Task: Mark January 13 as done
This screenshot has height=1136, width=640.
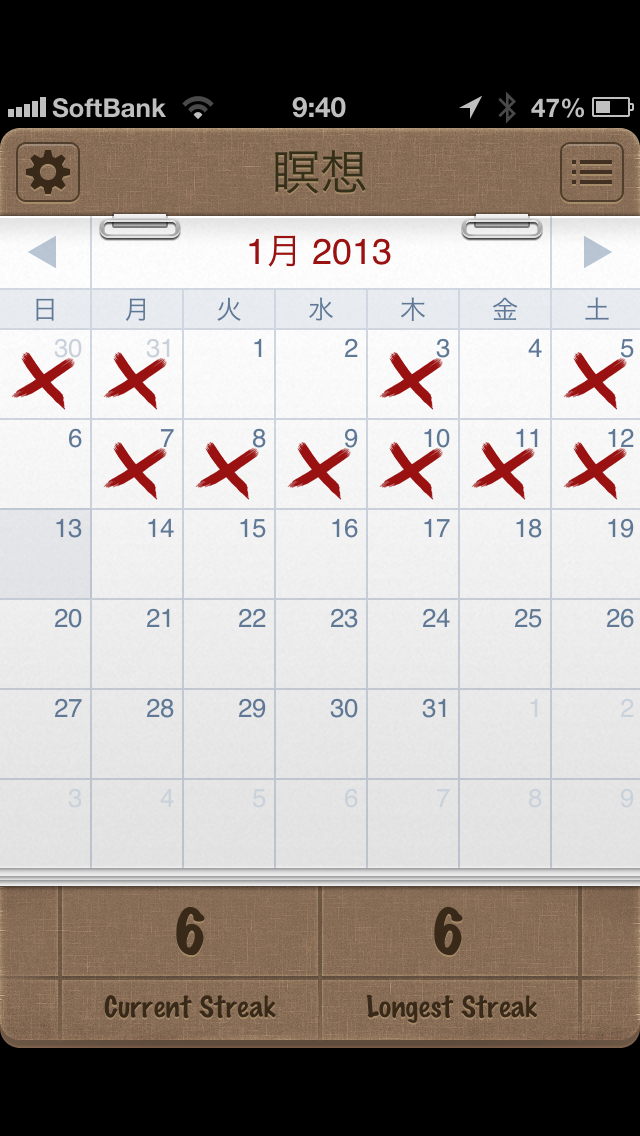Action: (x=45, y=554)
